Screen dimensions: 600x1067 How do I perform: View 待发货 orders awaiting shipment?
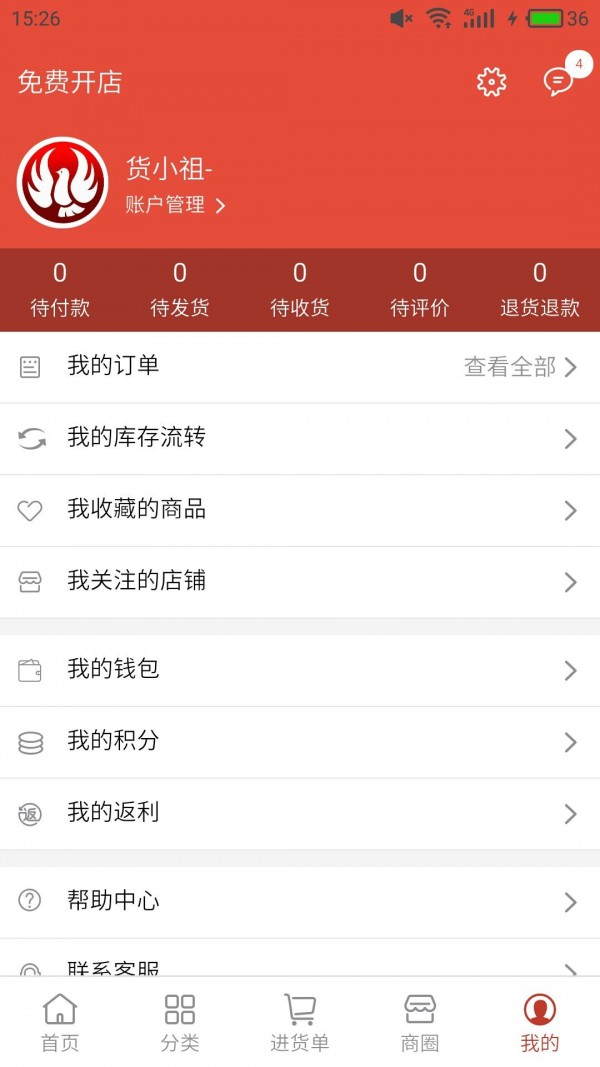[x=180, y=290]
